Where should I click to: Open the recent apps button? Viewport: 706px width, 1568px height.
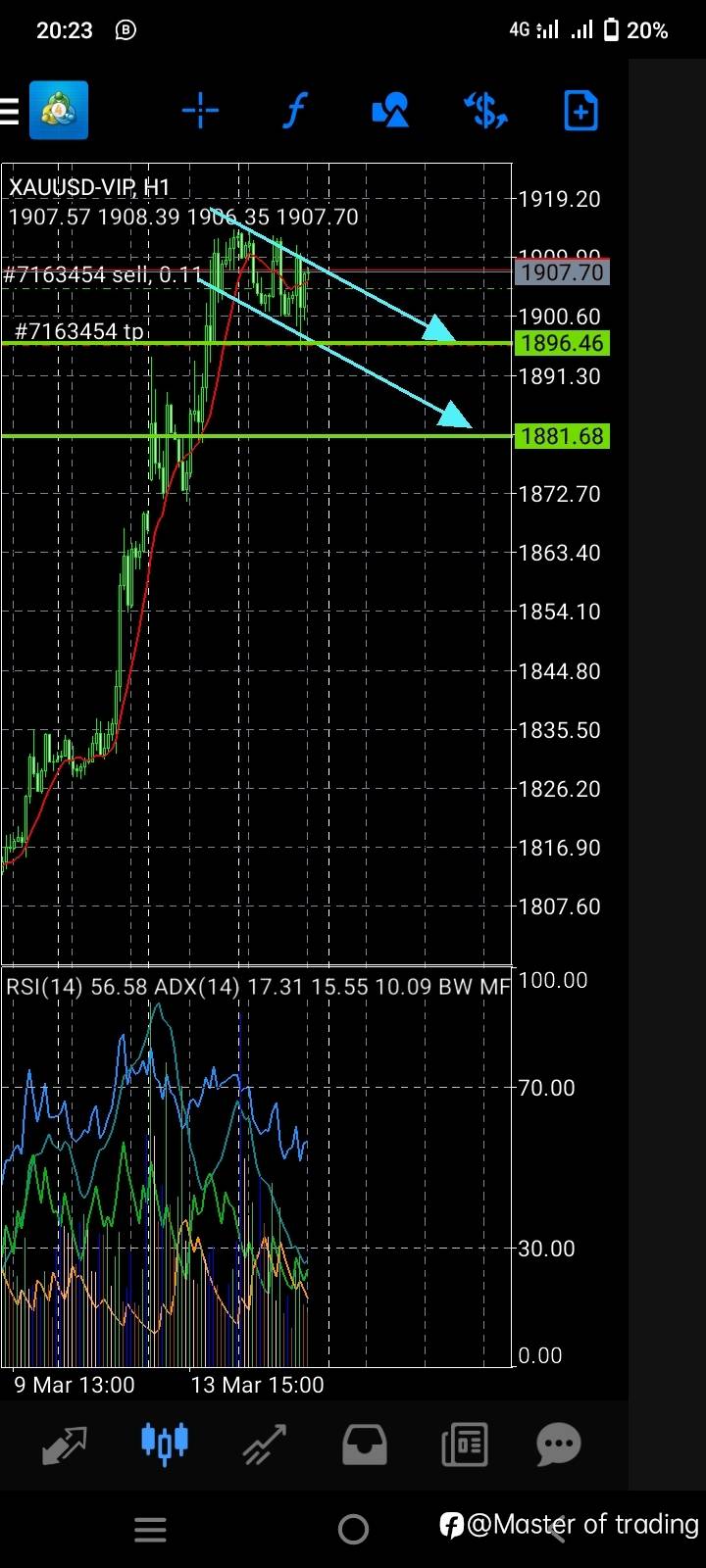click(150, 1529)
